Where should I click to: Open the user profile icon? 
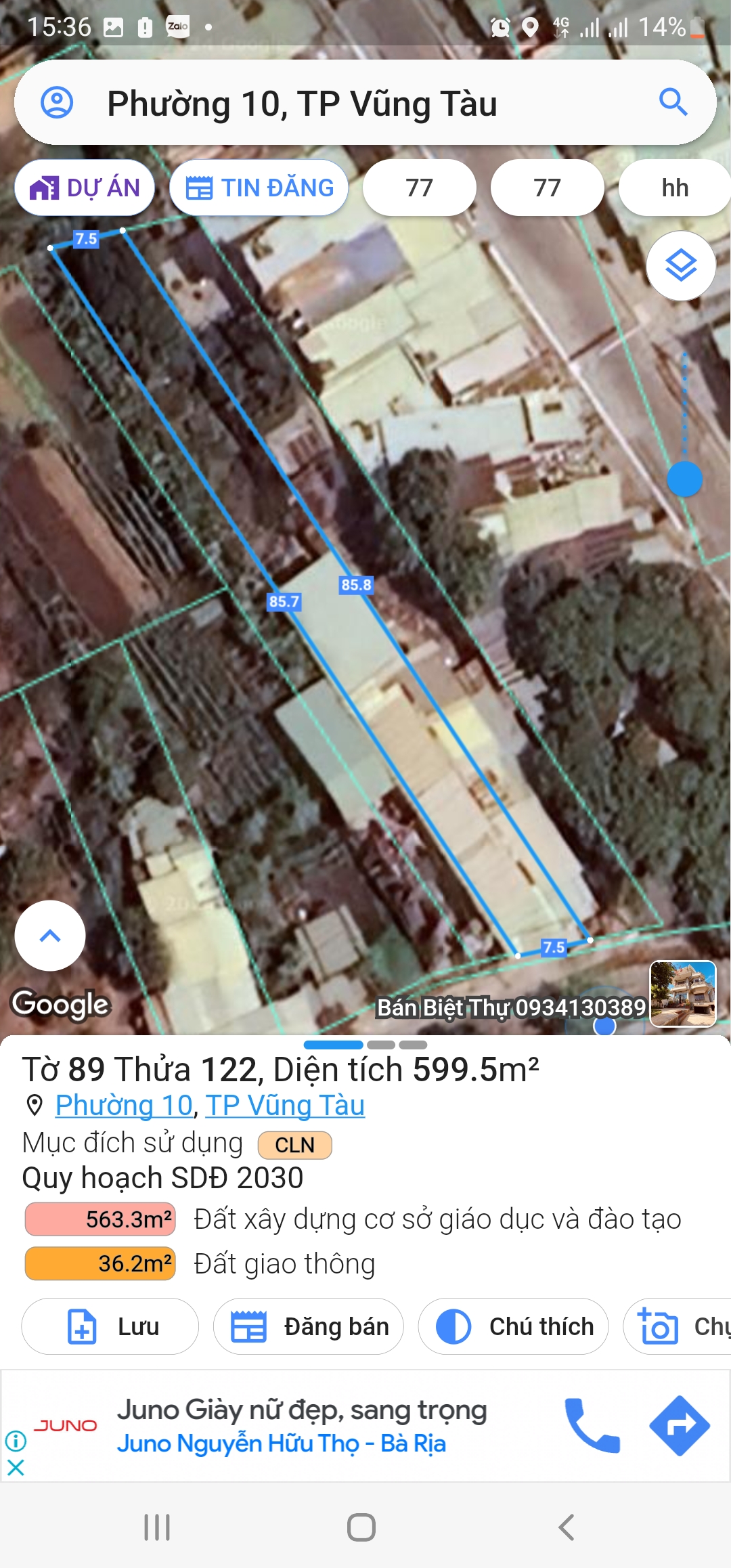pyautogui.click(x=57, y=103)
